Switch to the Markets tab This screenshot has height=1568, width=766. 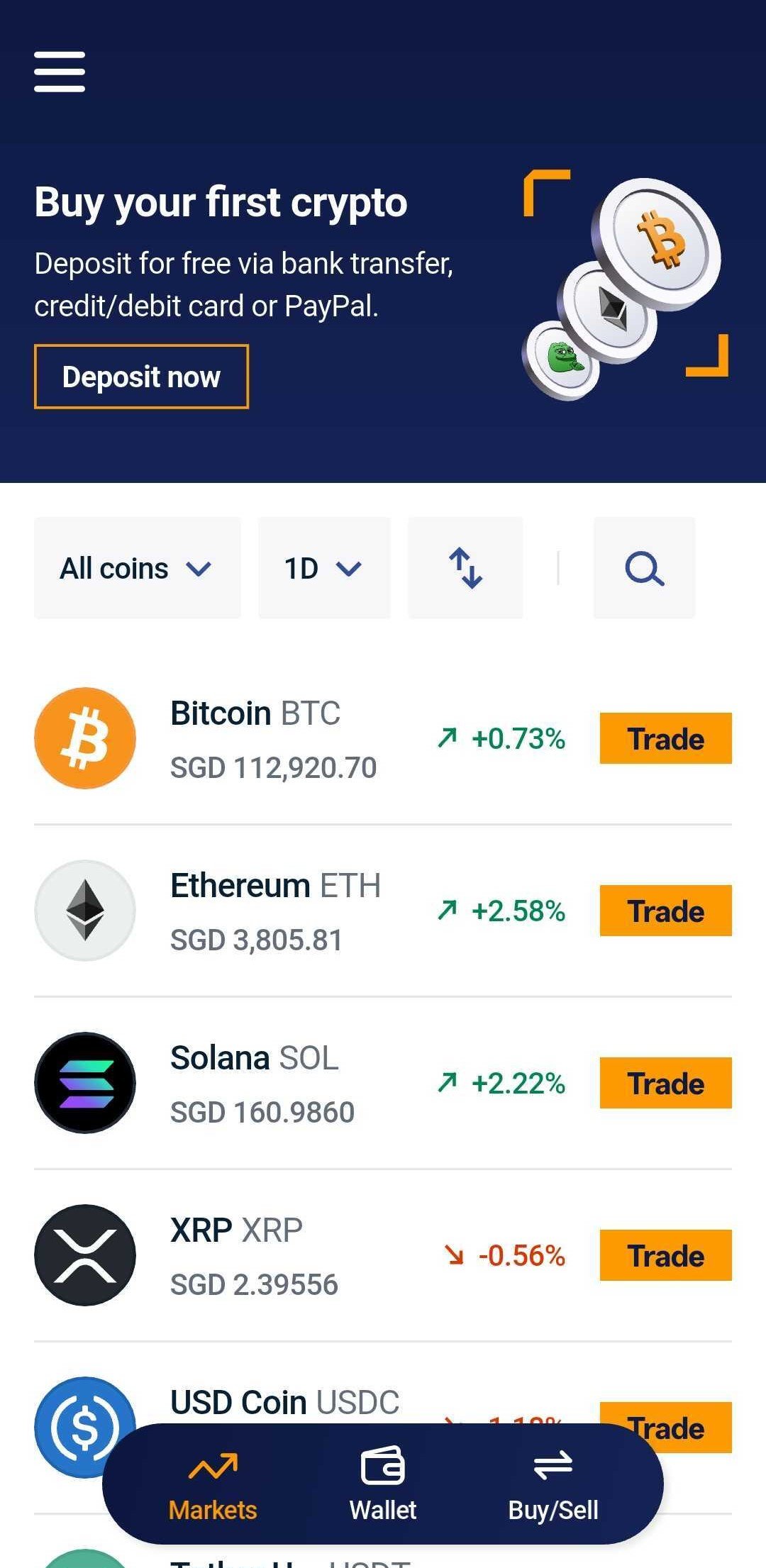pos(213,1485)
